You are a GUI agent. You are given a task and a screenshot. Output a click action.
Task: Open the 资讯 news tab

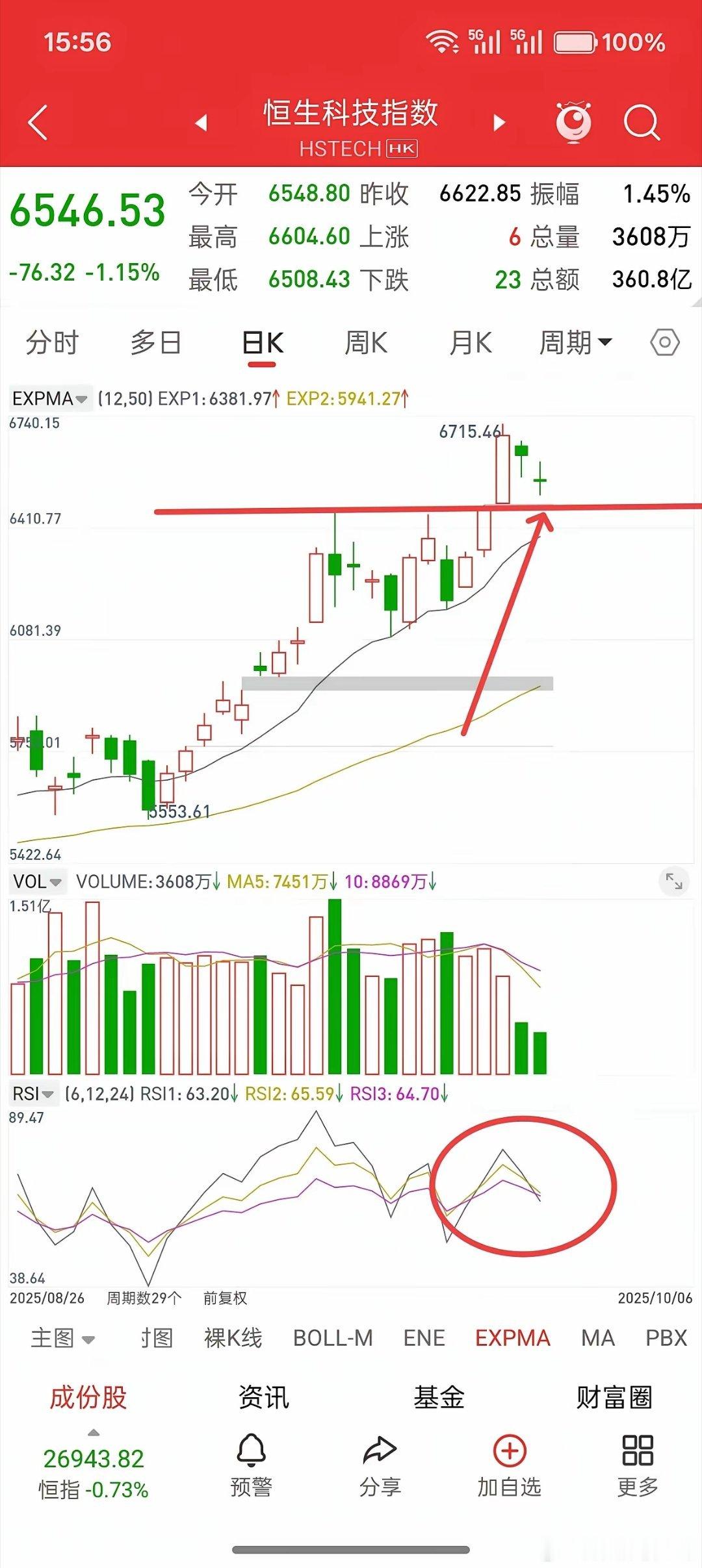click(263, 1397)
